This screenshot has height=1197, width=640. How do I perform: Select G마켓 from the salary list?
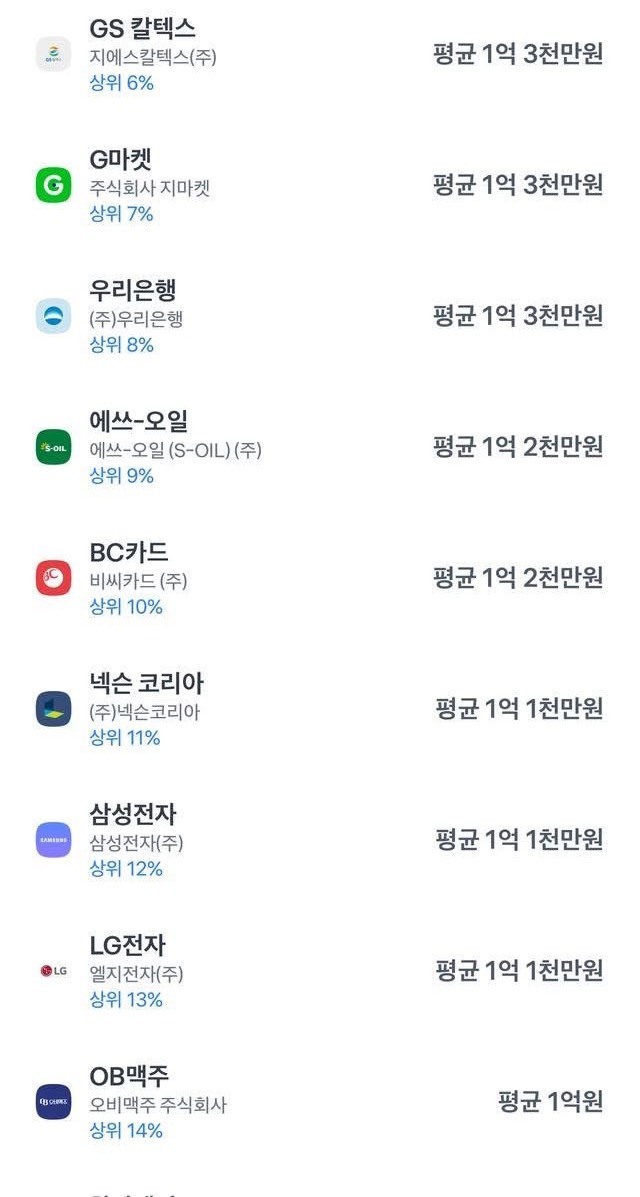121,160
